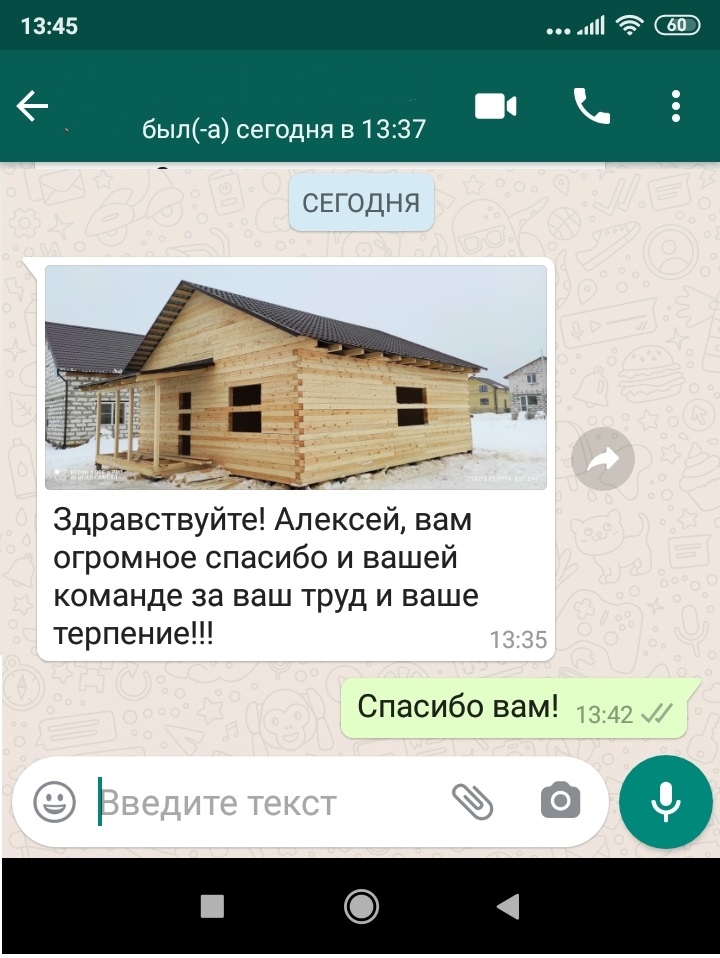
Task: Tap the microphone voice message button
Action: click(665, 802)
